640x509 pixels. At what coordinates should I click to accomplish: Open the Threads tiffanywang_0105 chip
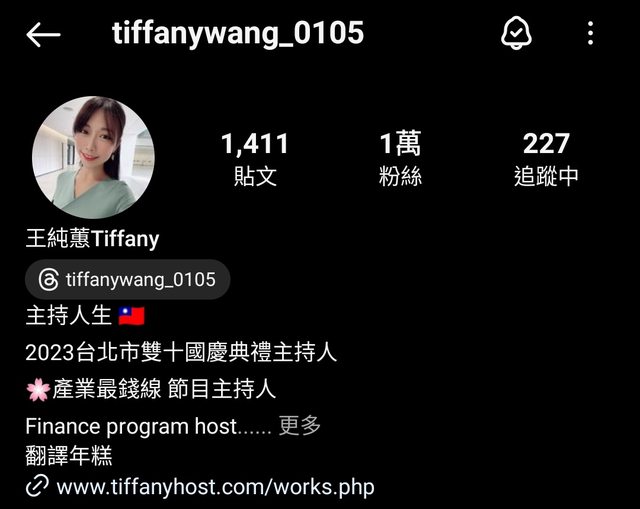point(128,280)
